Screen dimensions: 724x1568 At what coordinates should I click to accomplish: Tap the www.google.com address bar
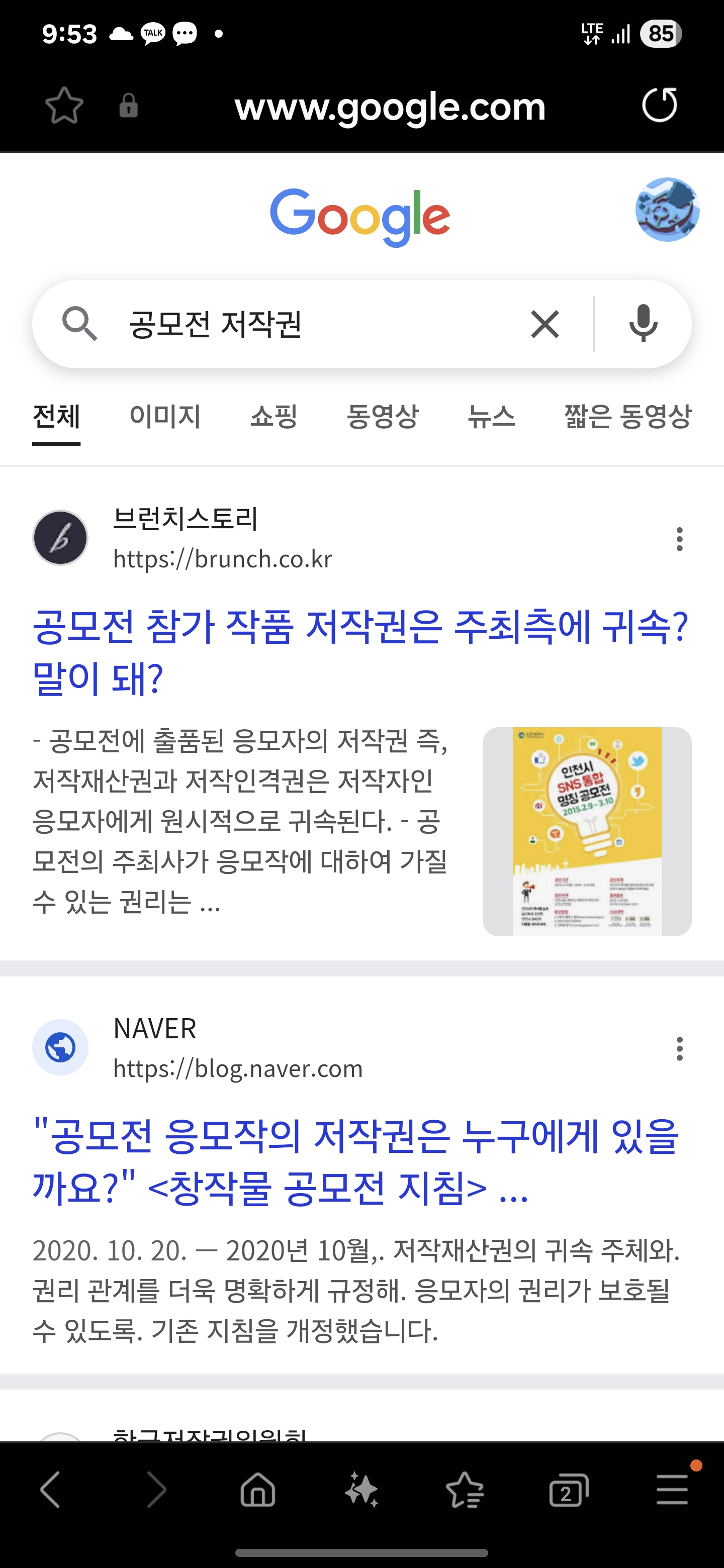tap(390, 107)
